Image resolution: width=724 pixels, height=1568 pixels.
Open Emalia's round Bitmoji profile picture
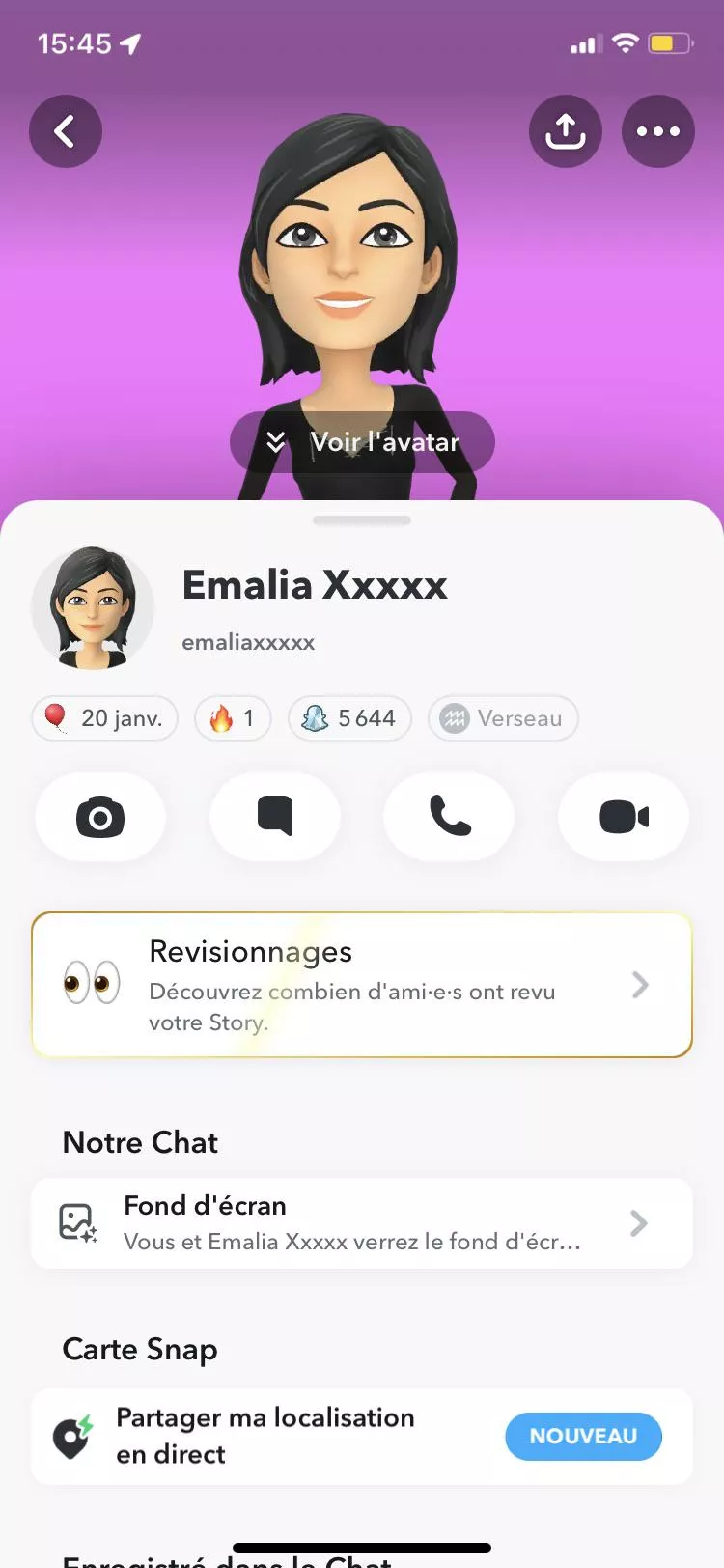point(93,608)
